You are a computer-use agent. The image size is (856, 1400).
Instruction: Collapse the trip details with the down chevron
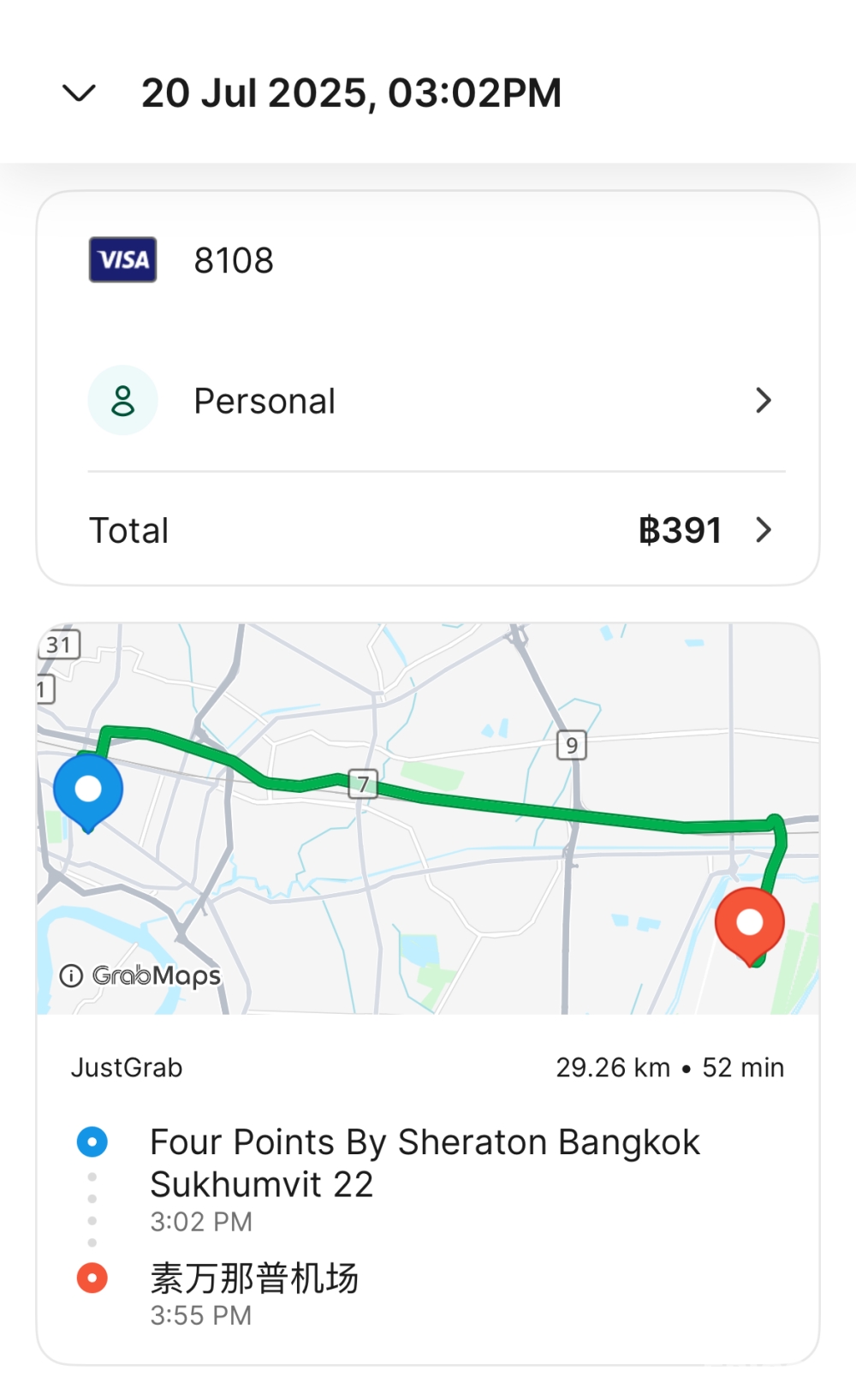(80, 92)
